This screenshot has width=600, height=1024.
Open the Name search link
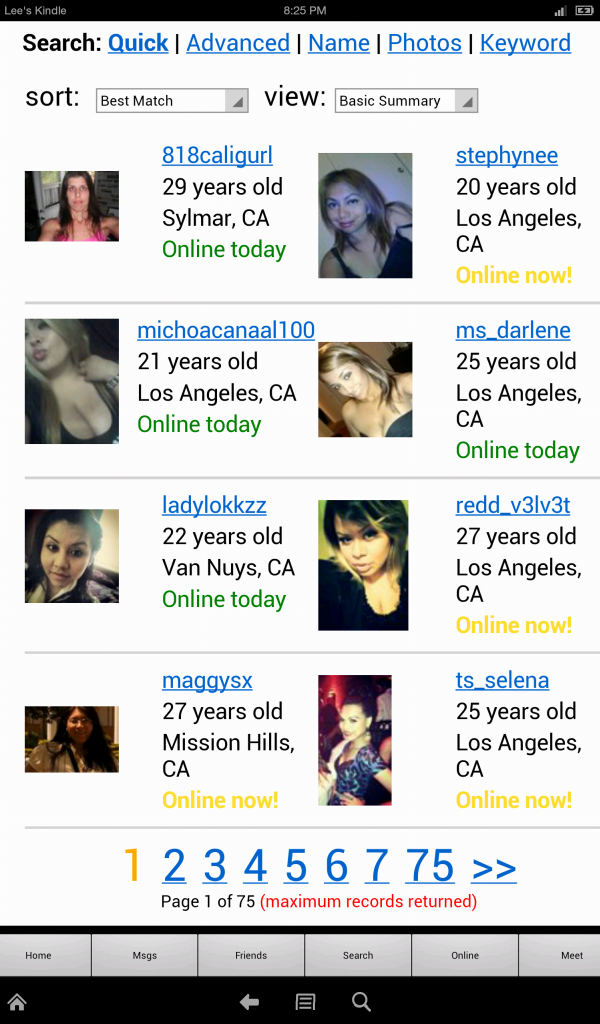click(x=339, y=43)
